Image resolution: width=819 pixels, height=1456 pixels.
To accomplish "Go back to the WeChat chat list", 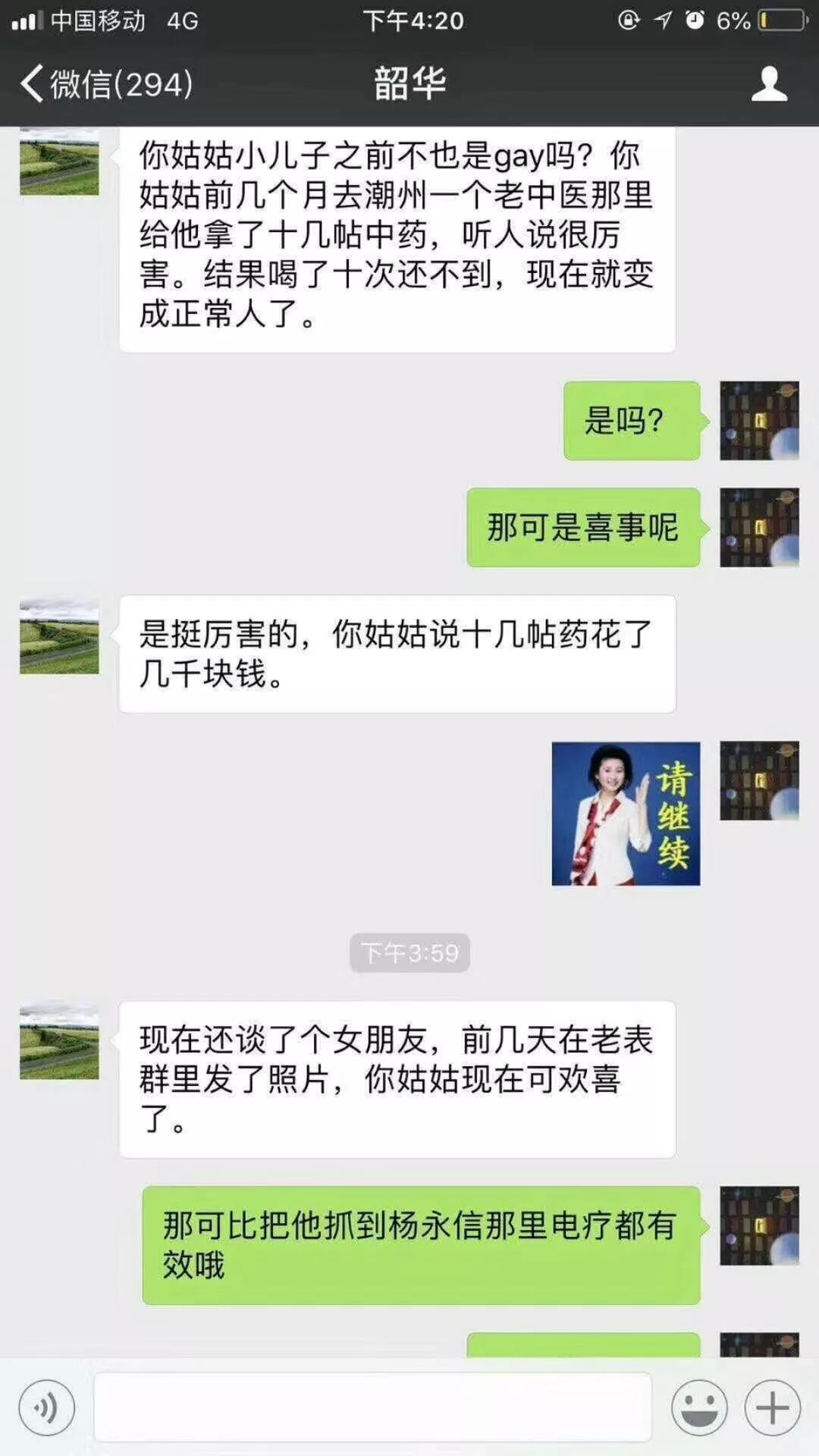I will [x=105, y=83].
